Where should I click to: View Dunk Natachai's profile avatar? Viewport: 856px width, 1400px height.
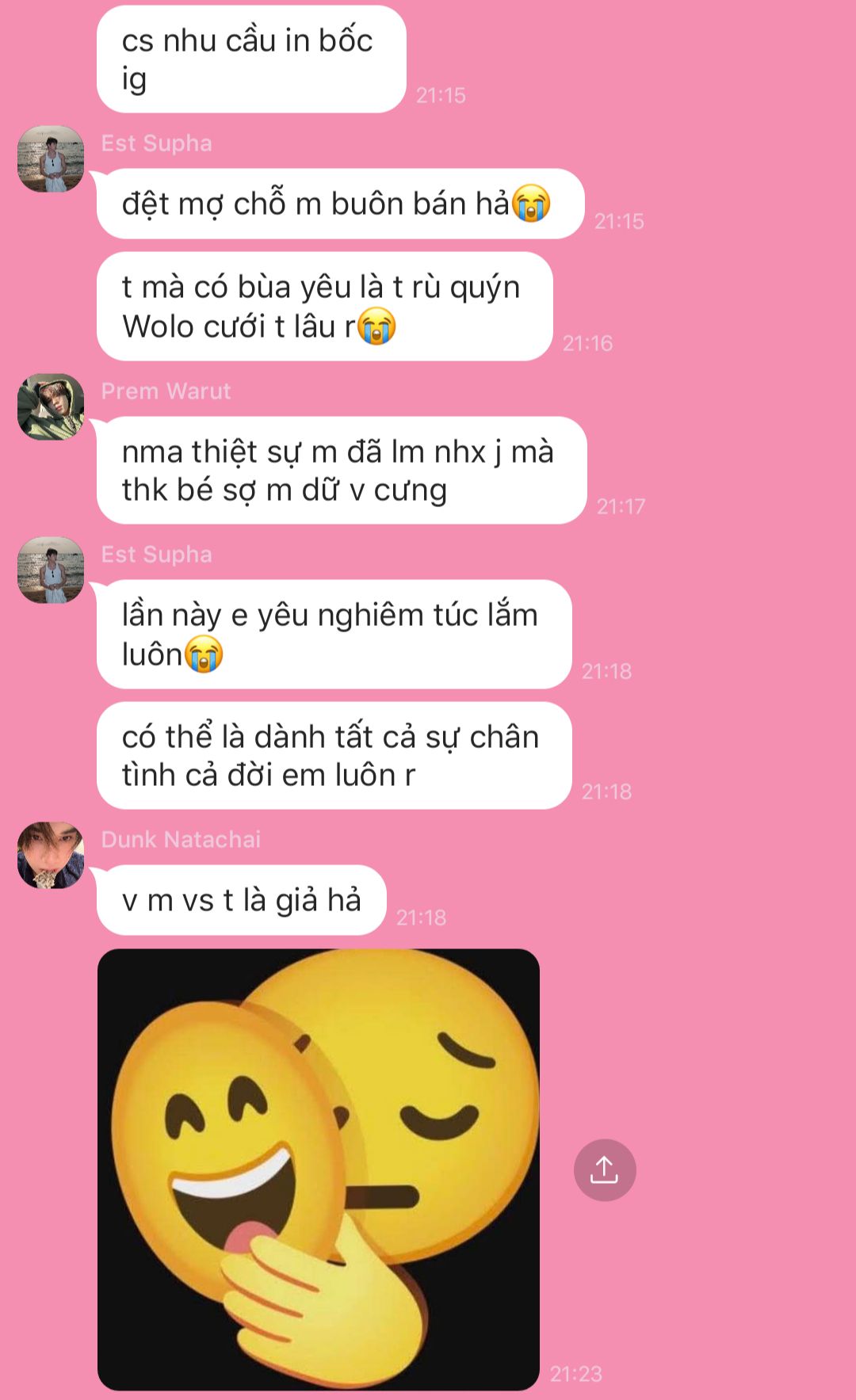(51, 855)
